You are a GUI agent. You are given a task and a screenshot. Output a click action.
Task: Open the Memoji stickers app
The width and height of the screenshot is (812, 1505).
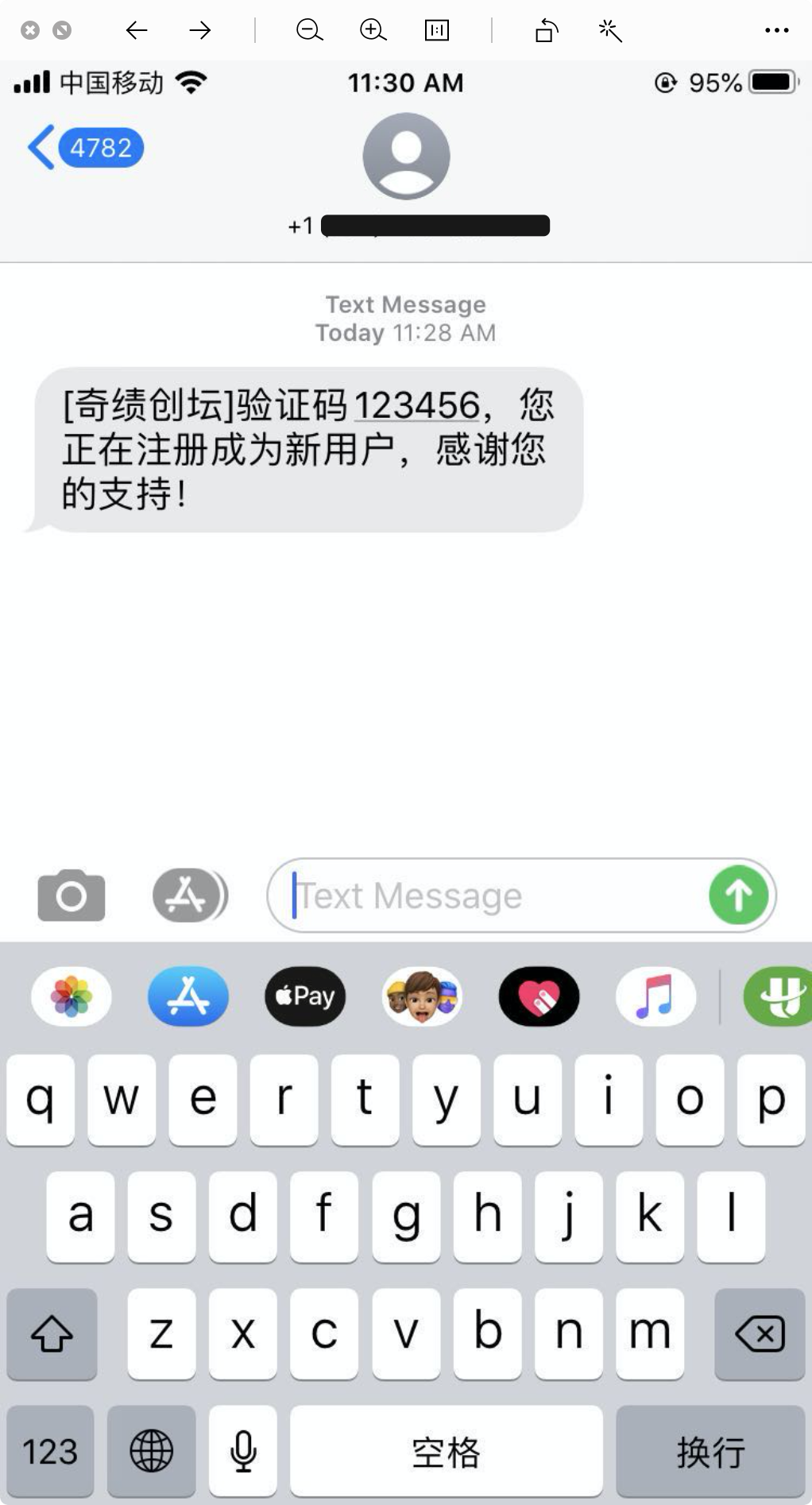tap(422, 996)
